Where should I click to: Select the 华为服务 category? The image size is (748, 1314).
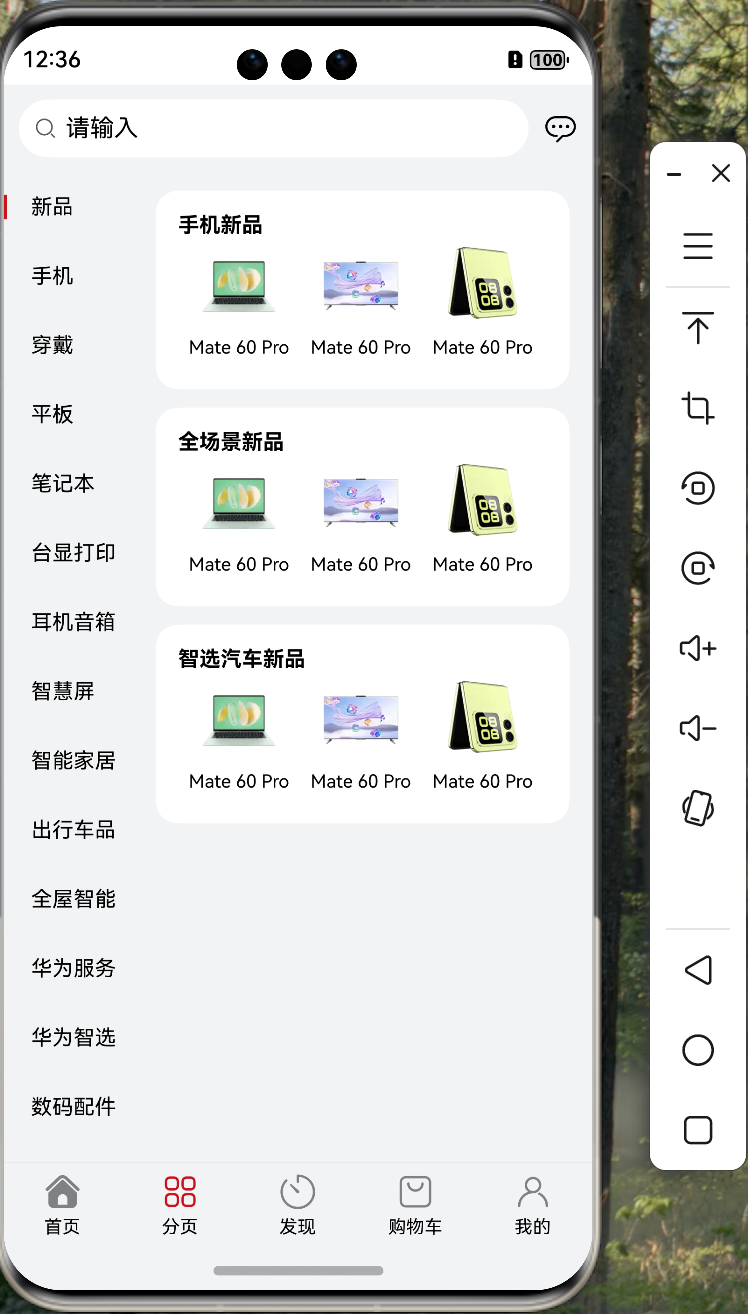click(73, 968)
